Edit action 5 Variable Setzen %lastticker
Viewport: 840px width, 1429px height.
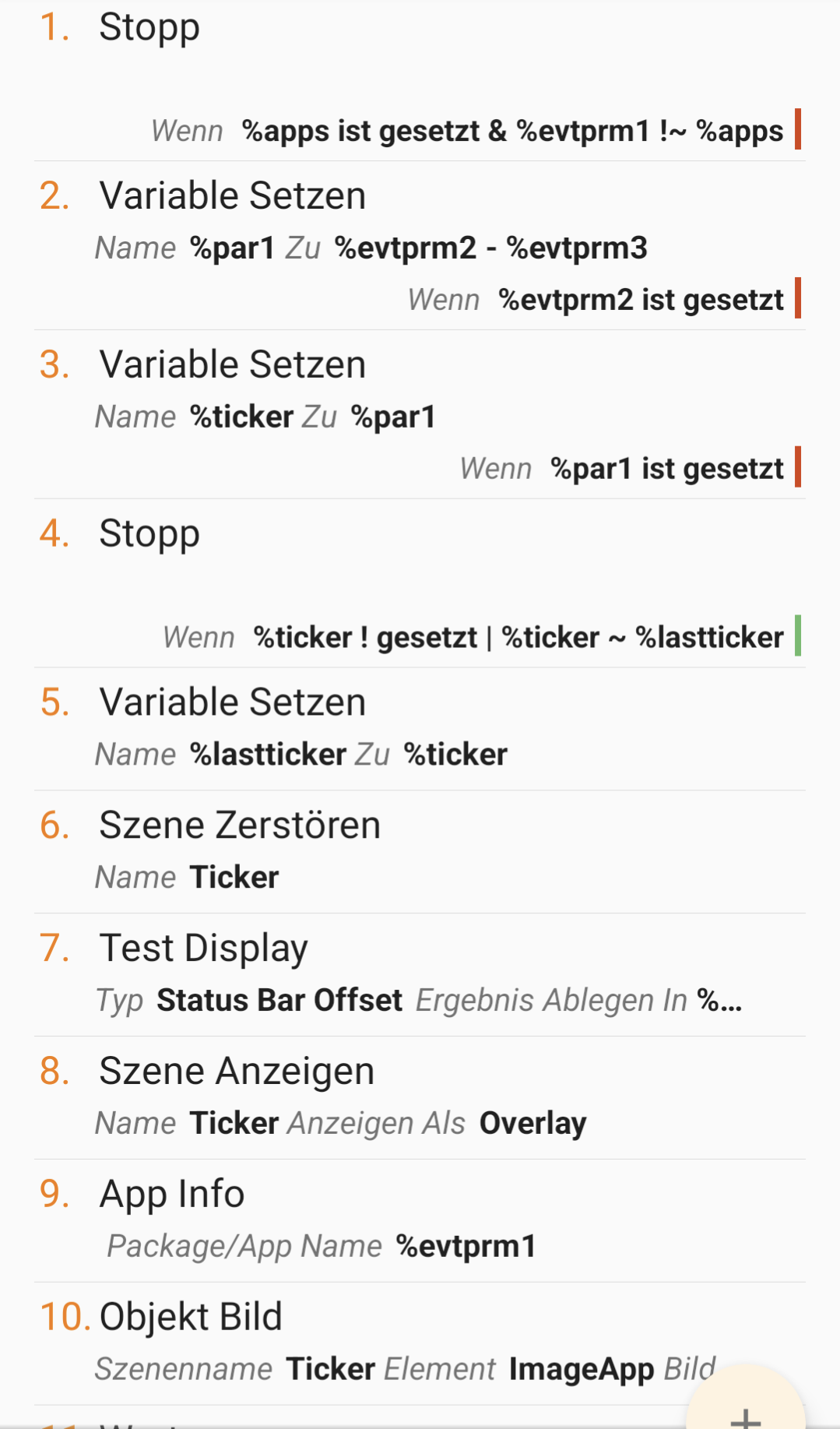point(420,728)
